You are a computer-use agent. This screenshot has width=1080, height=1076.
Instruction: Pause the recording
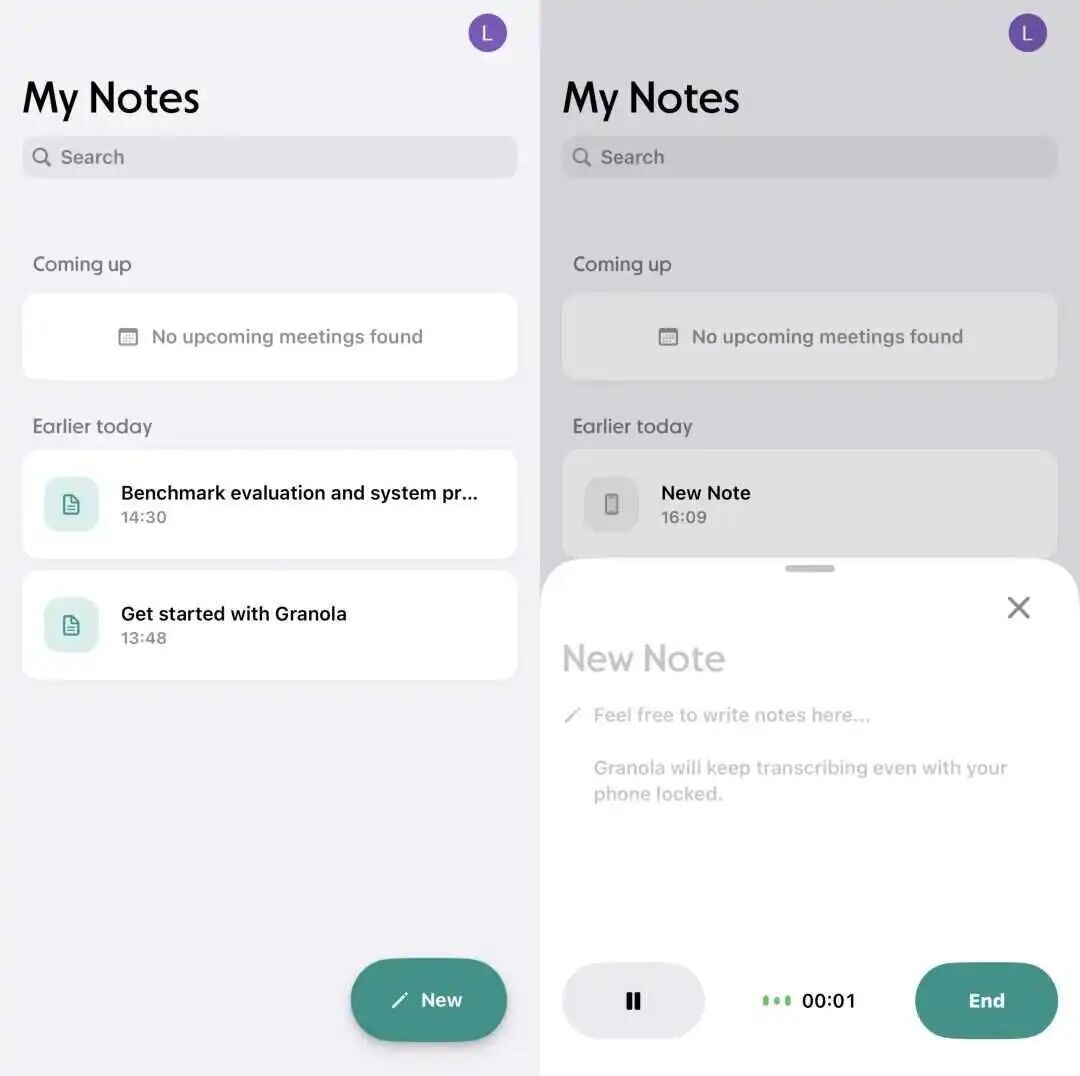(x=633, y=1001)
